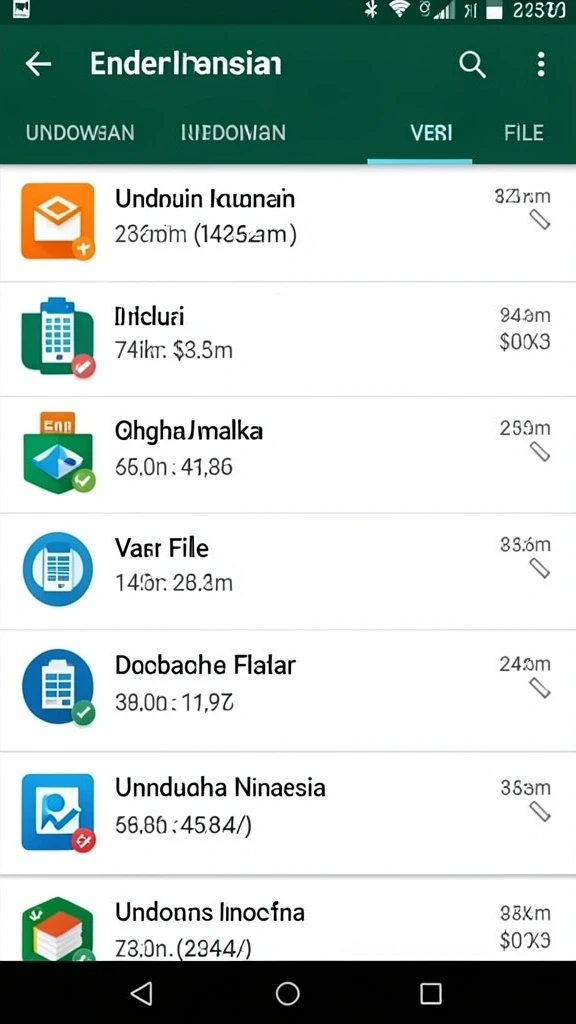Open the overflow menu
This screenshot has height=1024, width=576.
(540, 65)
